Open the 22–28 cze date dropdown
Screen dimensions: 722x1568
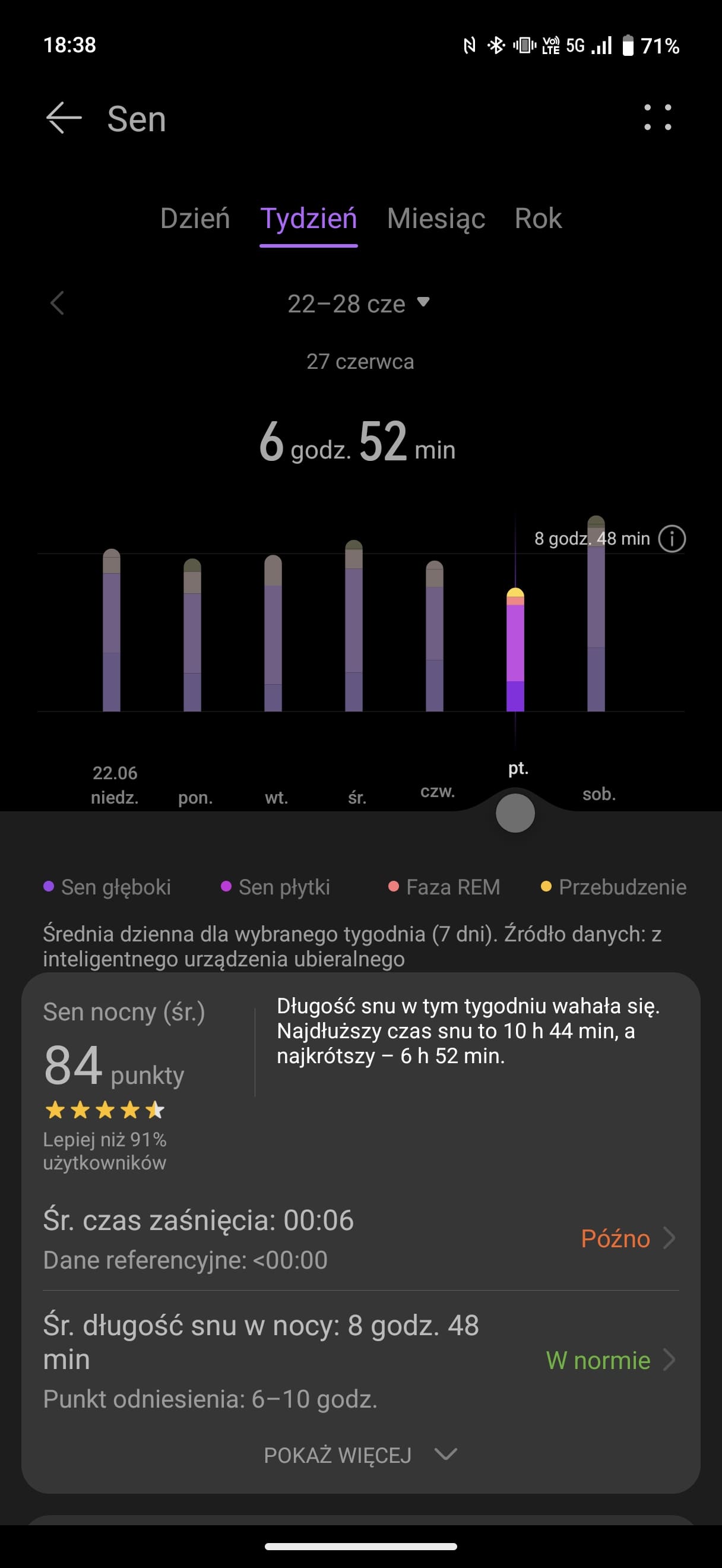point(359,303)
